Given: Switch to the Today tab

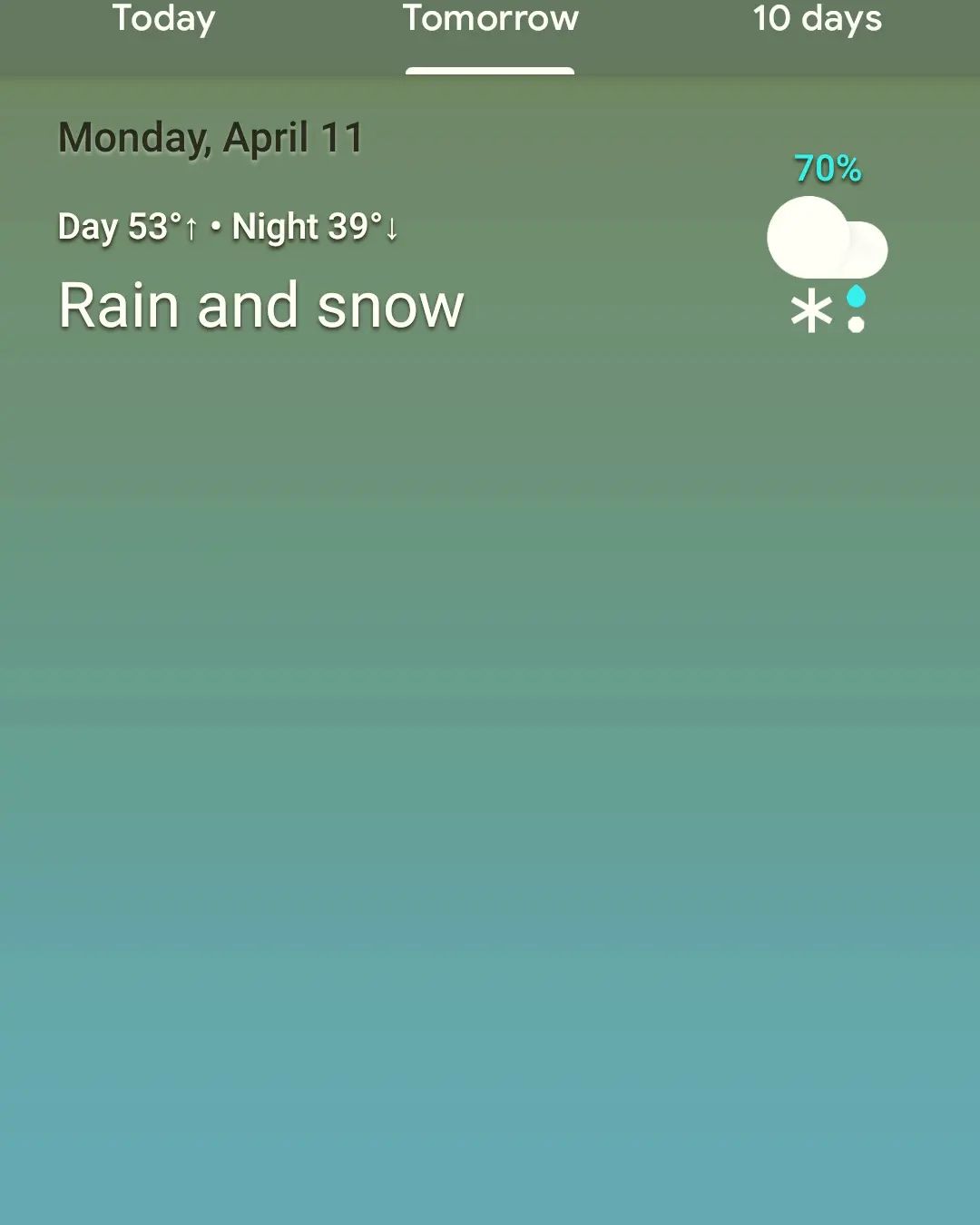Looking at the screenshot, I should [163, 20].
